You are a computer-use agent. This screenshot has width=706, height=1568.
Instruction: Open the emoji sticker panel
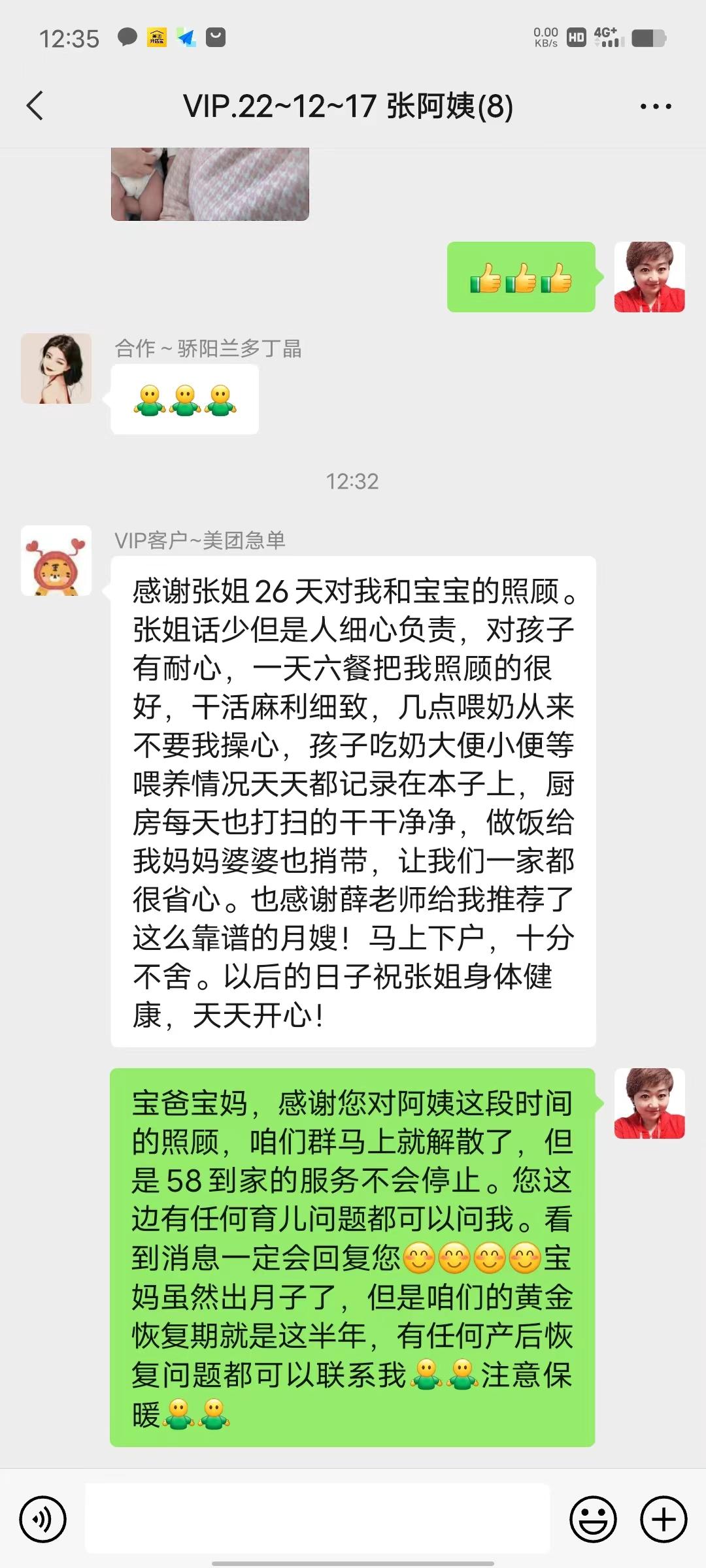pos(594,1520)
